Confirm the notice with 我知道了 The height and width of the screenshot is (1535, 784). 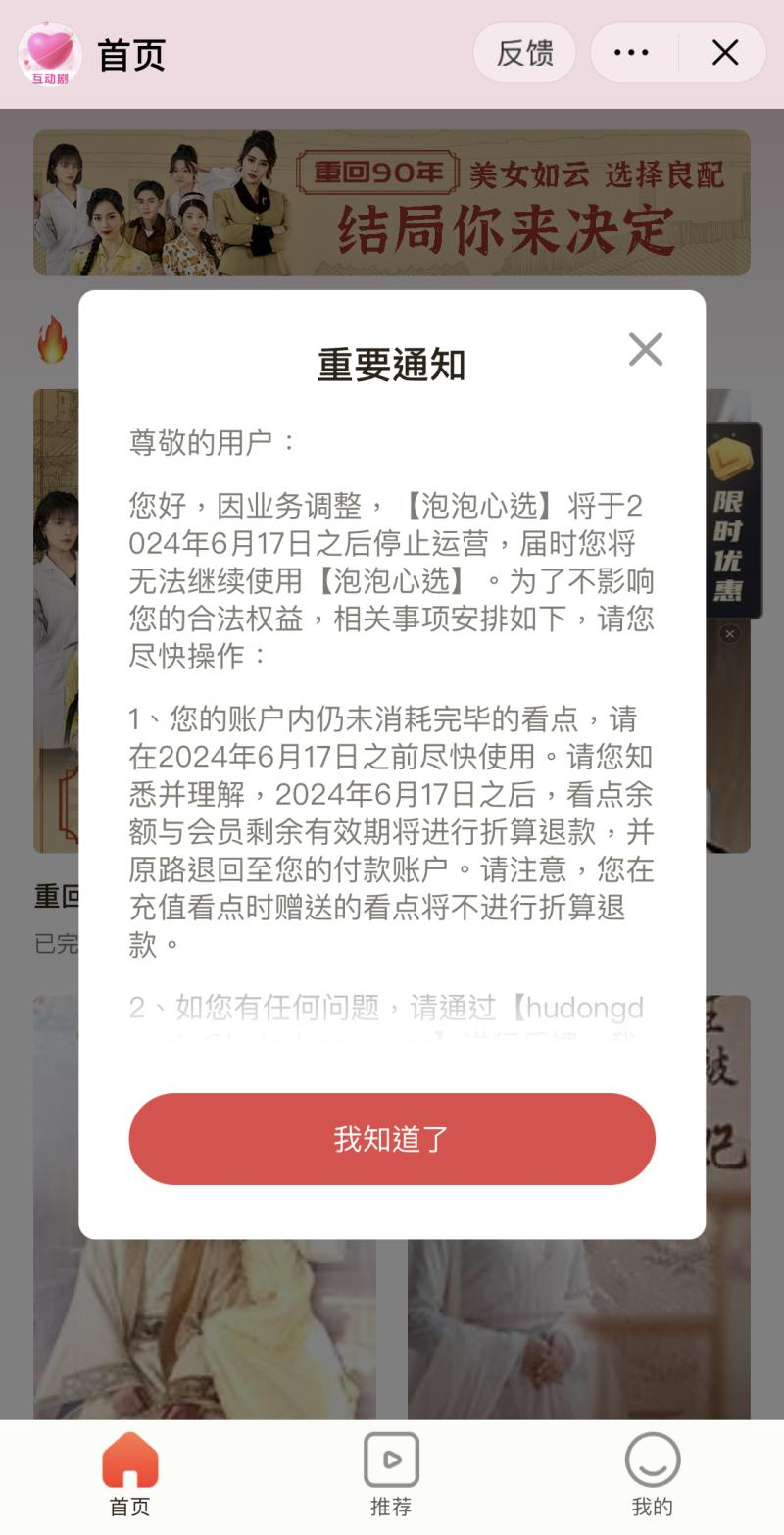tap(392, 1138)
